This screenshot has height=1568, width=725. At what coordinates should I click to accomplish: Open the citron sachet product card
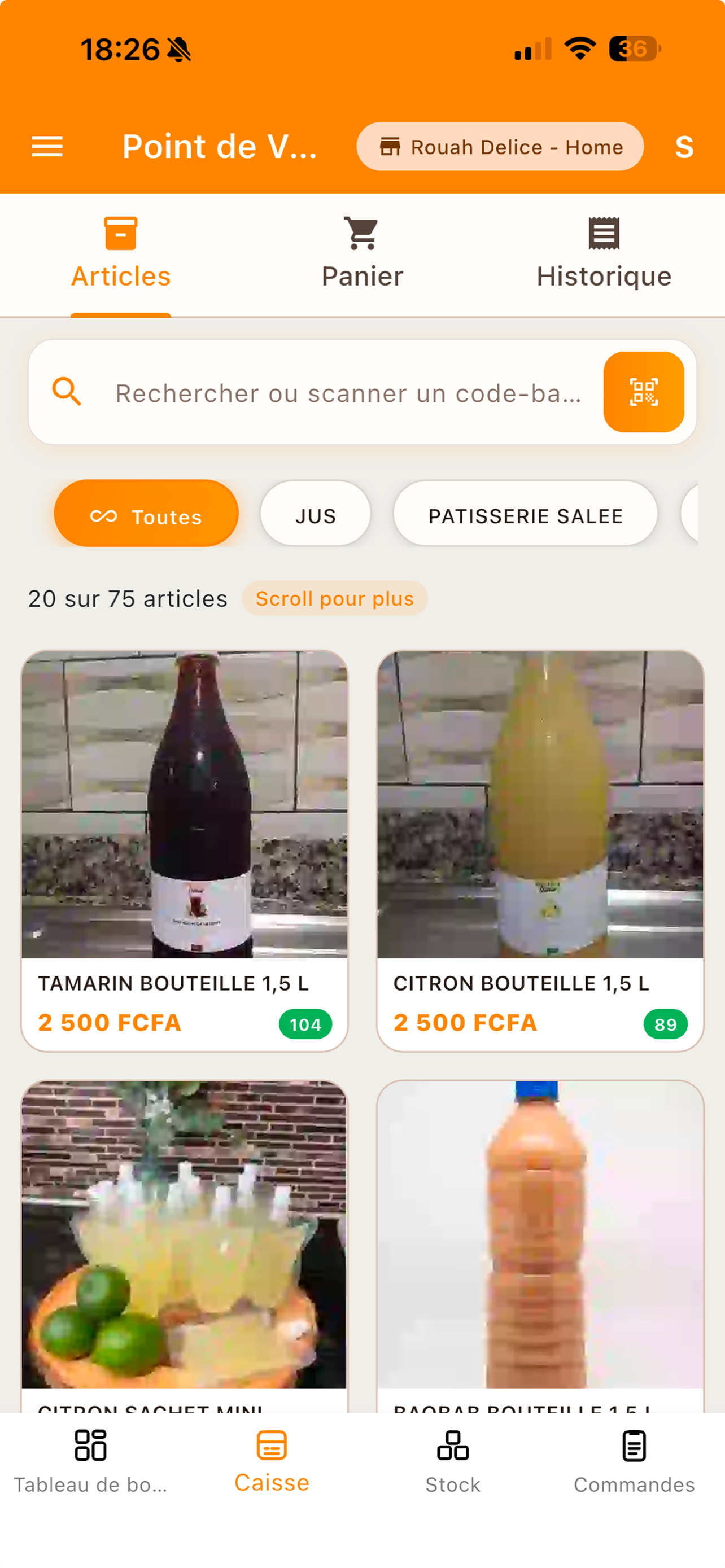click(x=185, y=1245)
